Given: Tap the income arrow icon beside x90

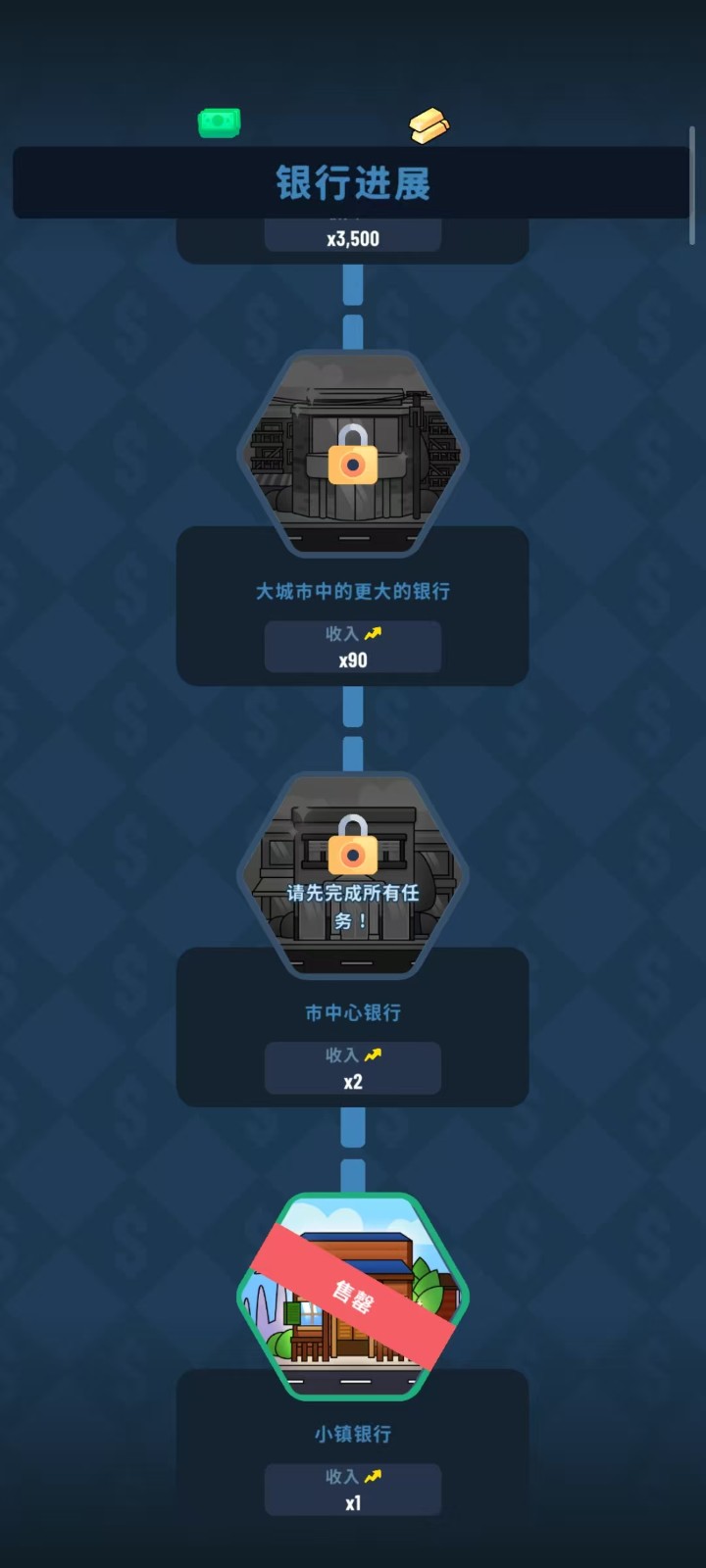Looking at the screenshot, I should 373,633.
